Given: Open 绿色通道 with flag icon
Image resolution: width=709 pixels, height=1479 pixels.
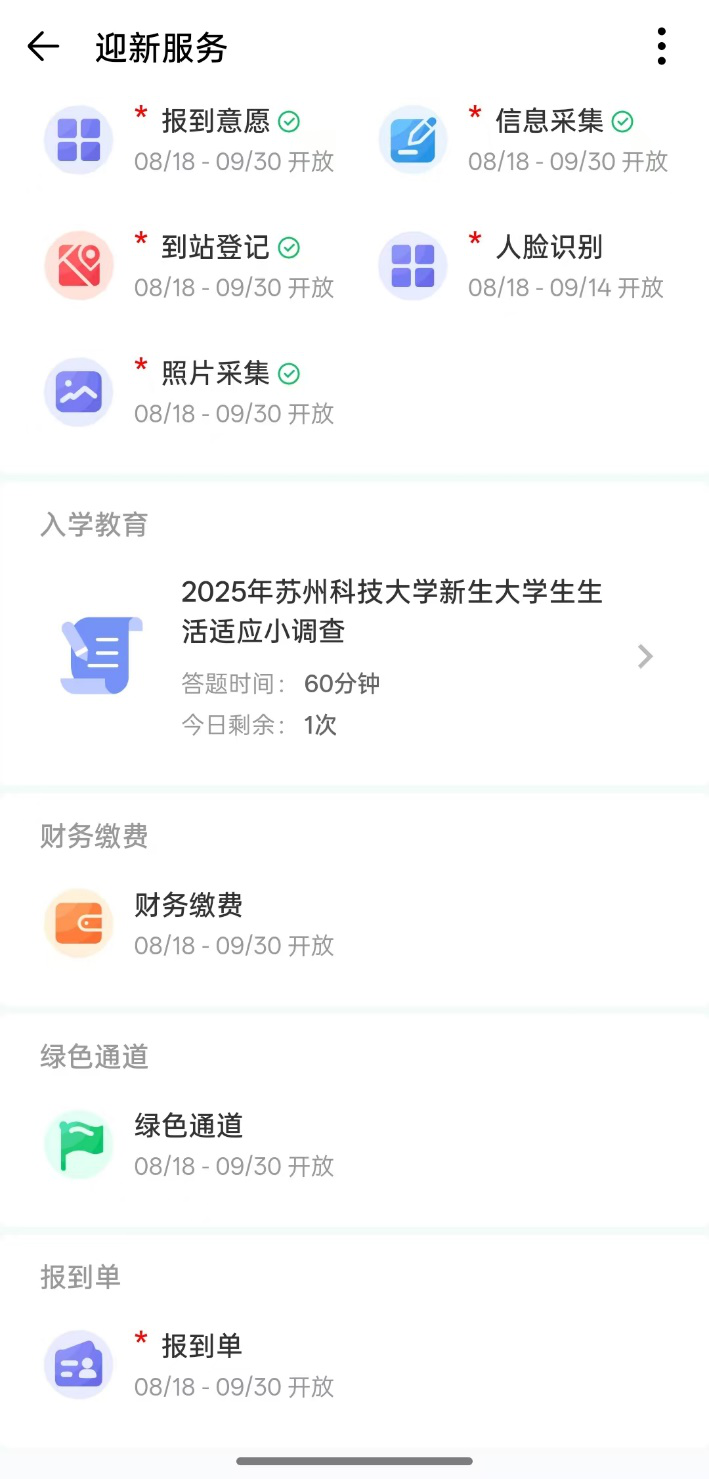Looking at the screenshot, I should (188, 1144).
